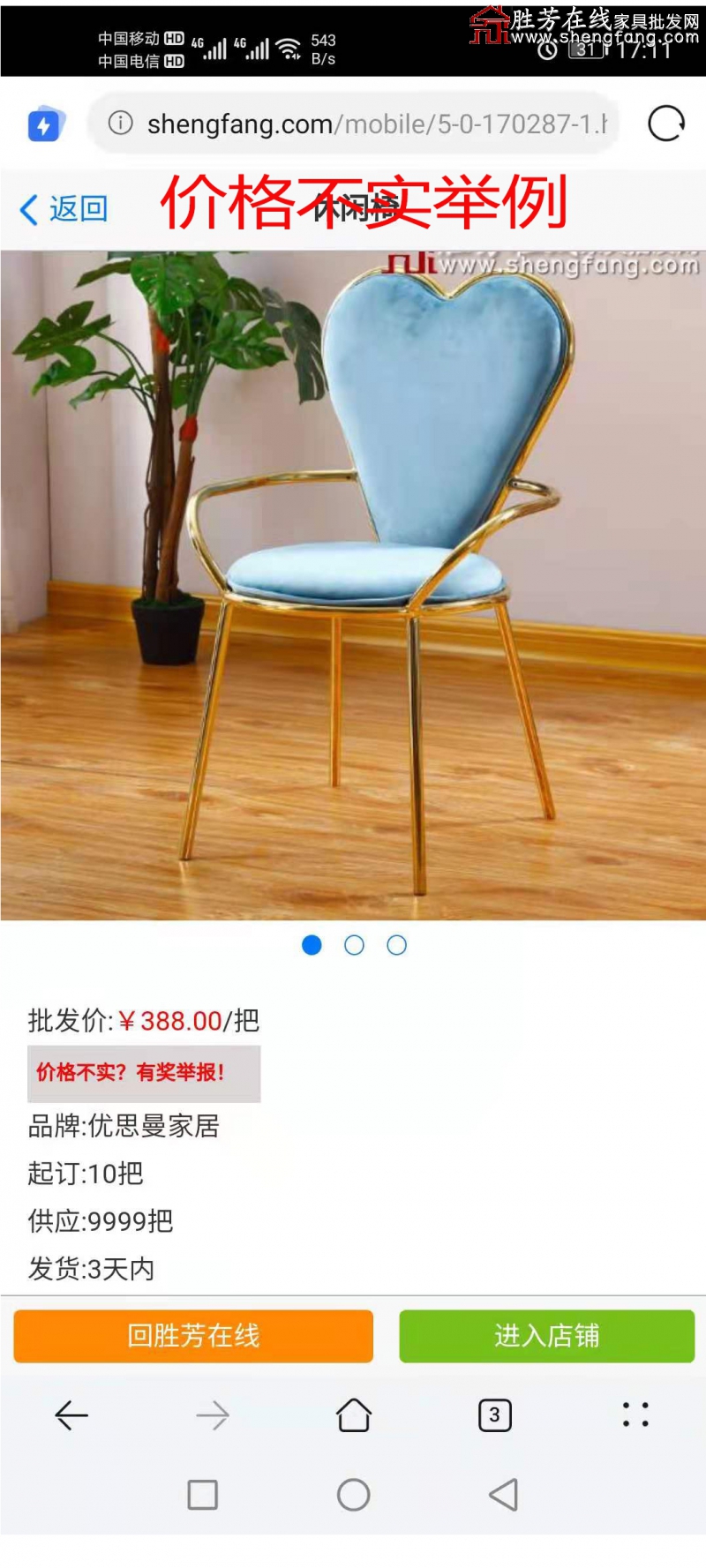
Task: Tap the 回胜芳在线 orange button
Action: (x=193, y=1336)
